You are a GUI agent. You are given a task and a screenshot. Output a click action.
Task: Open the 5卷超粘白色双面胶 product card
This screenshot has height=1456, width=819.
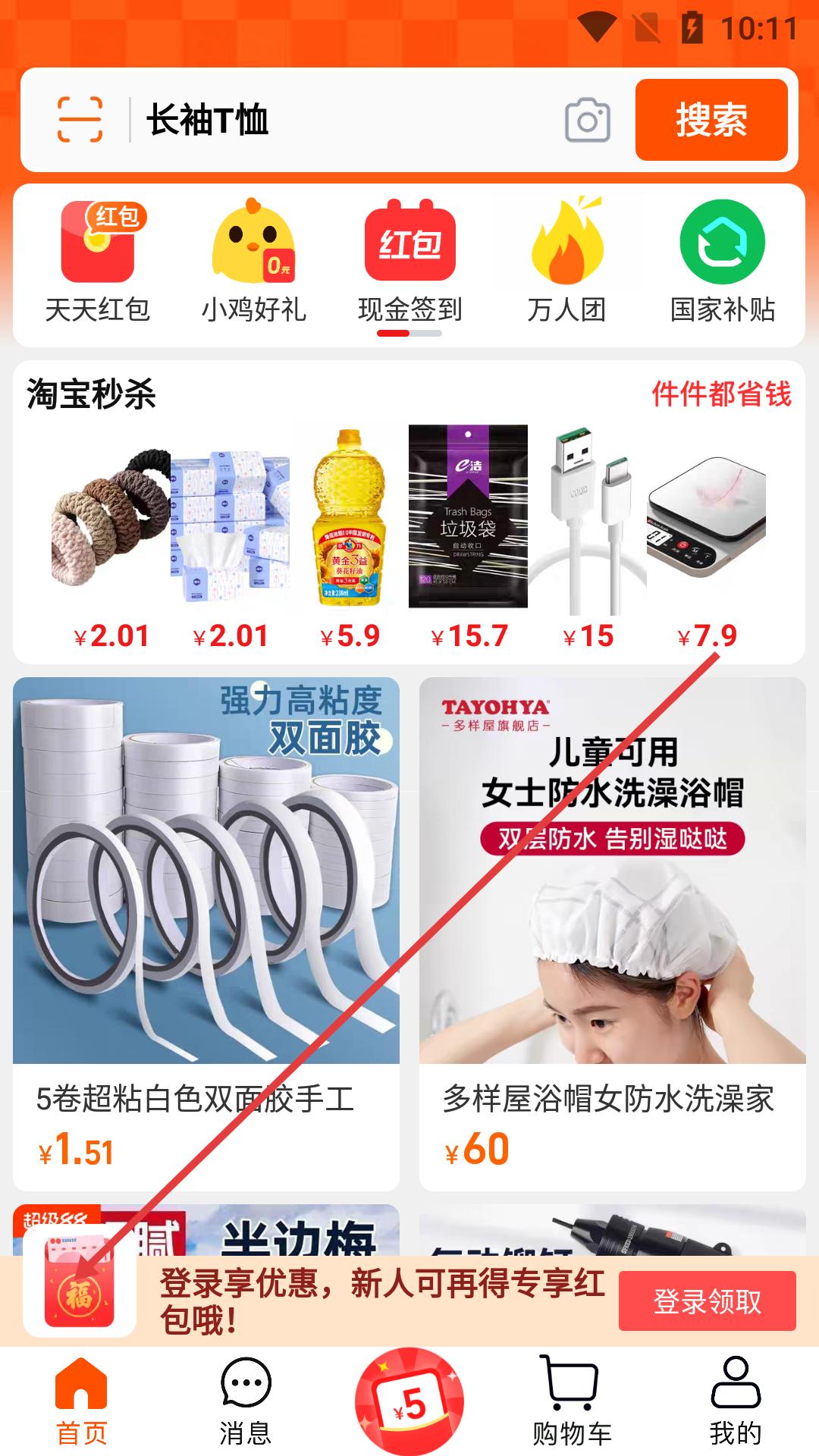click(206, 933)
